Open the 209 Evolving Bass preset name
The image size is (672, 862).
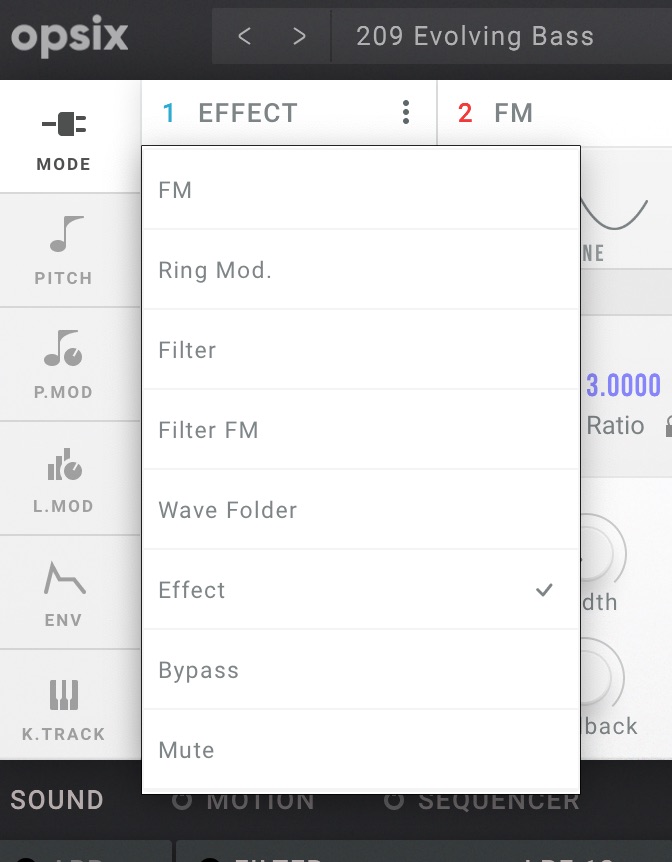(x=475, y=38)
